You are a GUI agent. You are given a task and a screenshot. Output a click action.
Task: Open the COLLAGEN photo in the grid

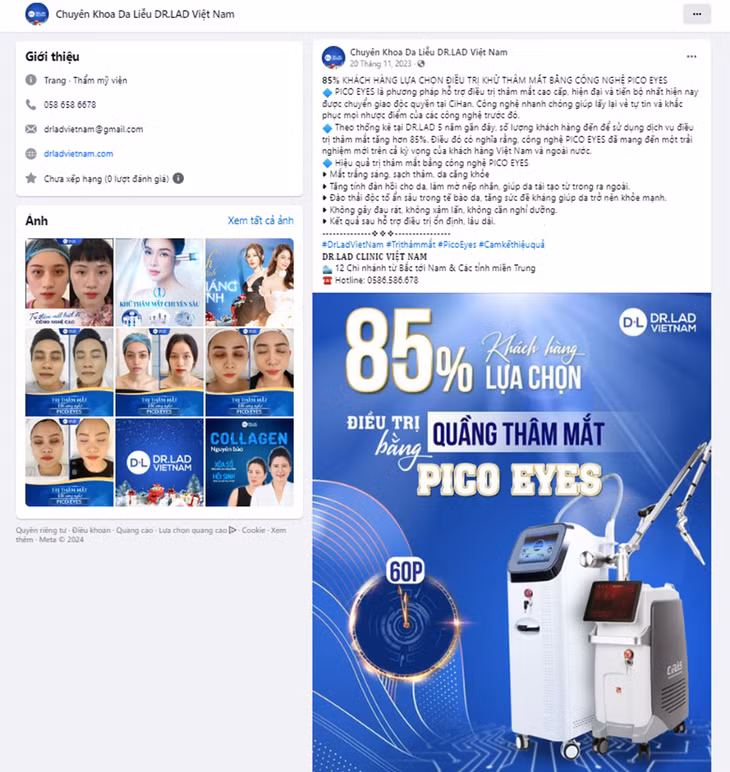tap(249, 462)
